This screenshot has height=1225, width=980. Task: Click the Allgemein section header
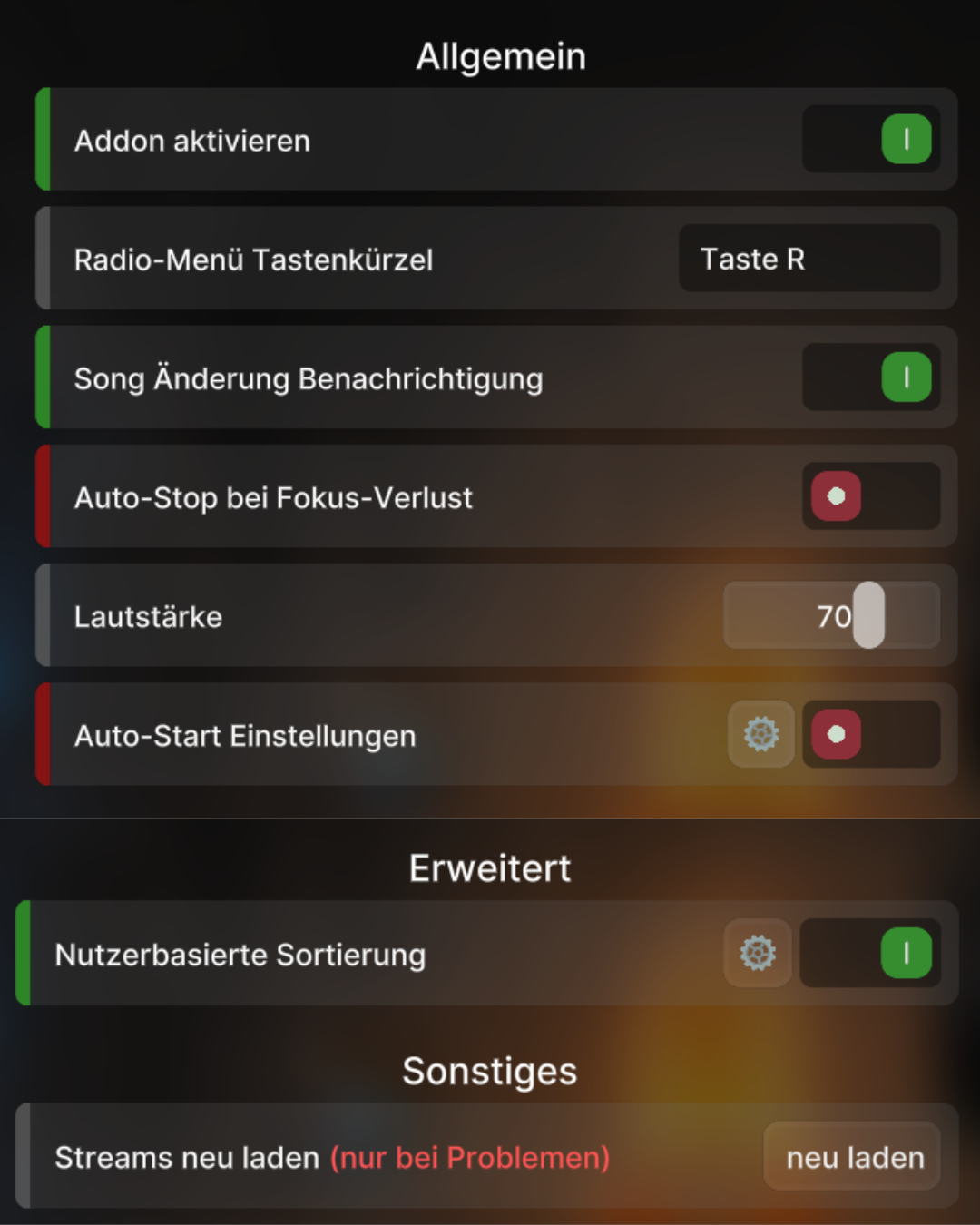pos(500,56)
